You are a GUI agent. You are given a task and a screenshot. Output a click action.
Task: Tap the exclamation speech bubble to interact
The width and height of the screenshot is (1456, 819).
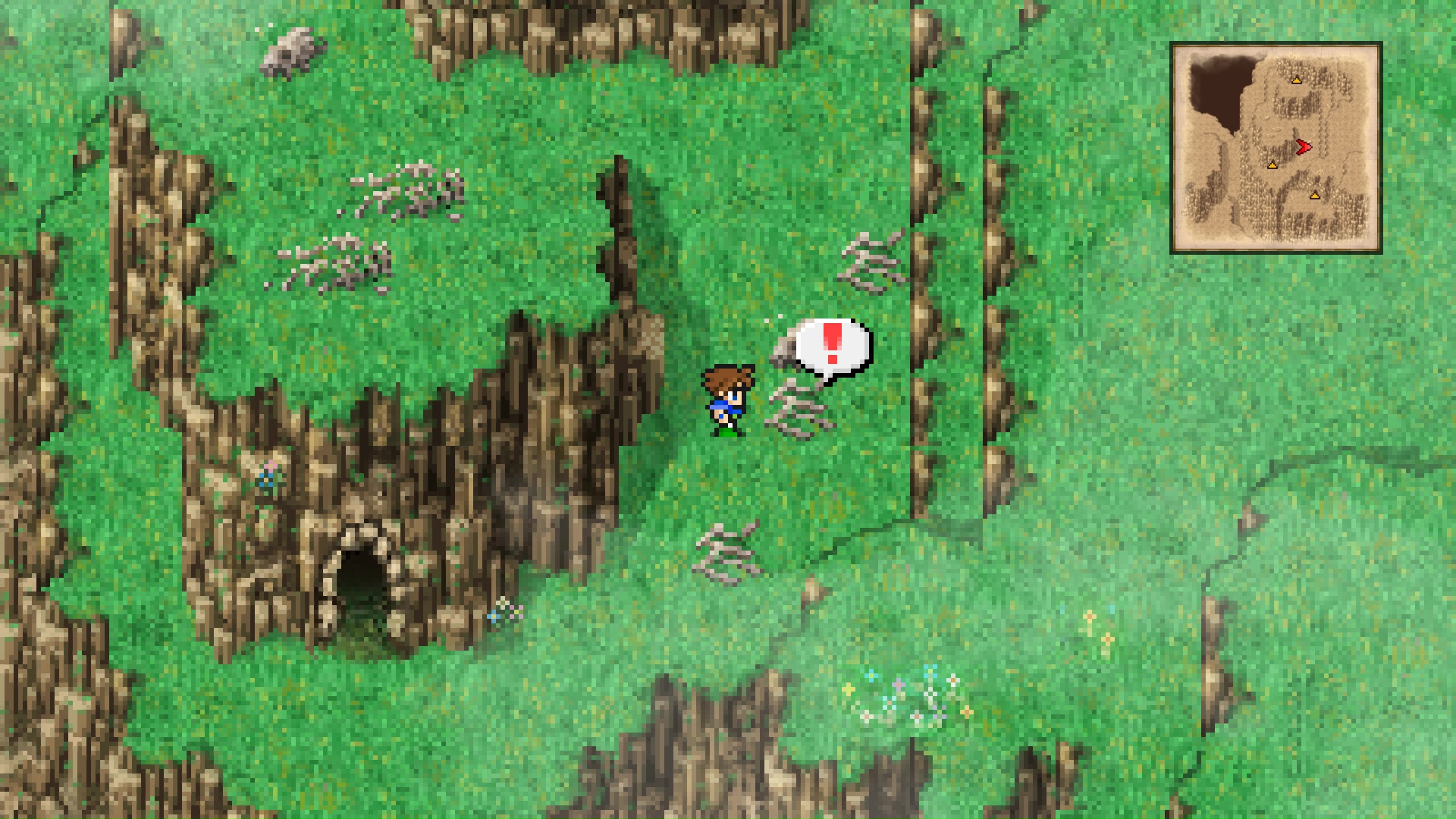click(x=833, y=347)
